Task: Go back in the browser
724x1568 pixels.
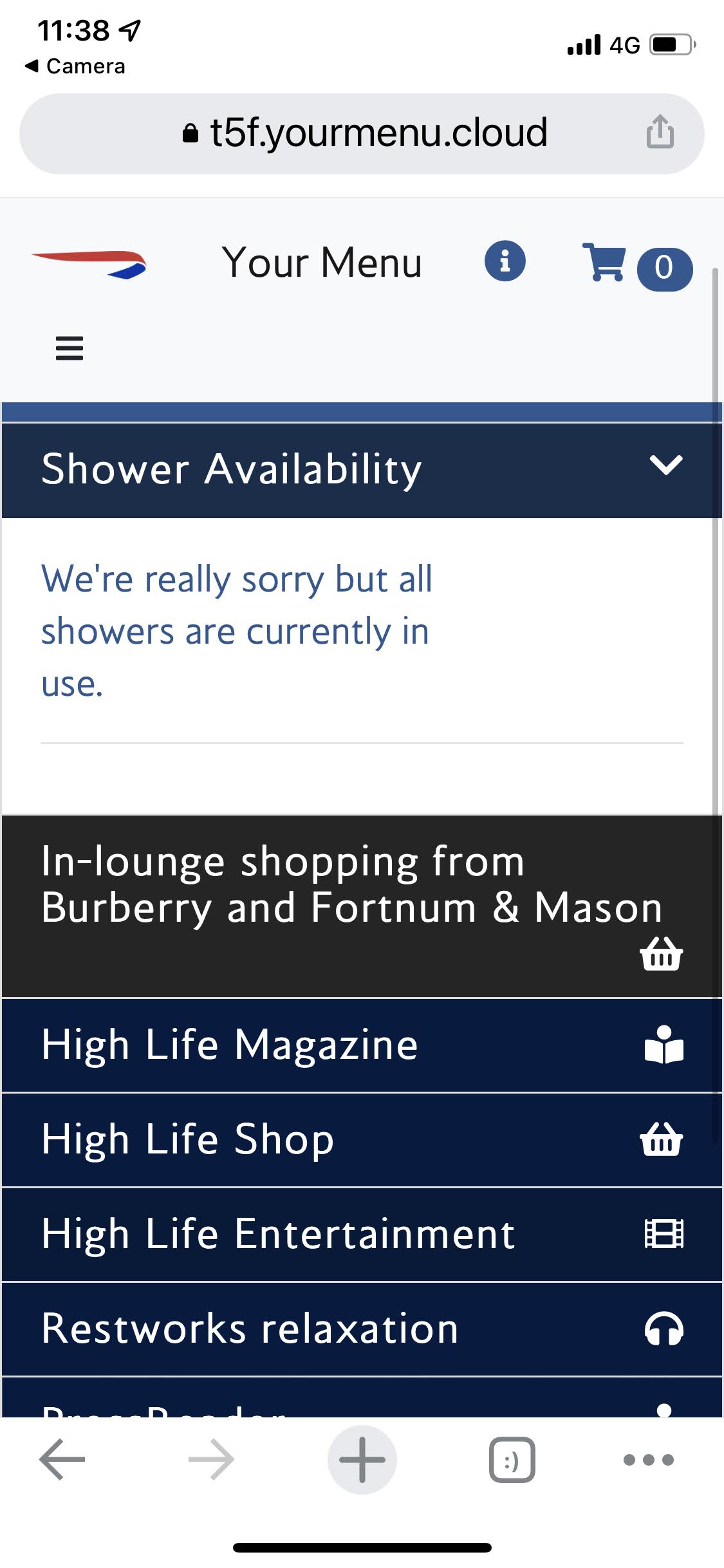Action: [62, 1459]
